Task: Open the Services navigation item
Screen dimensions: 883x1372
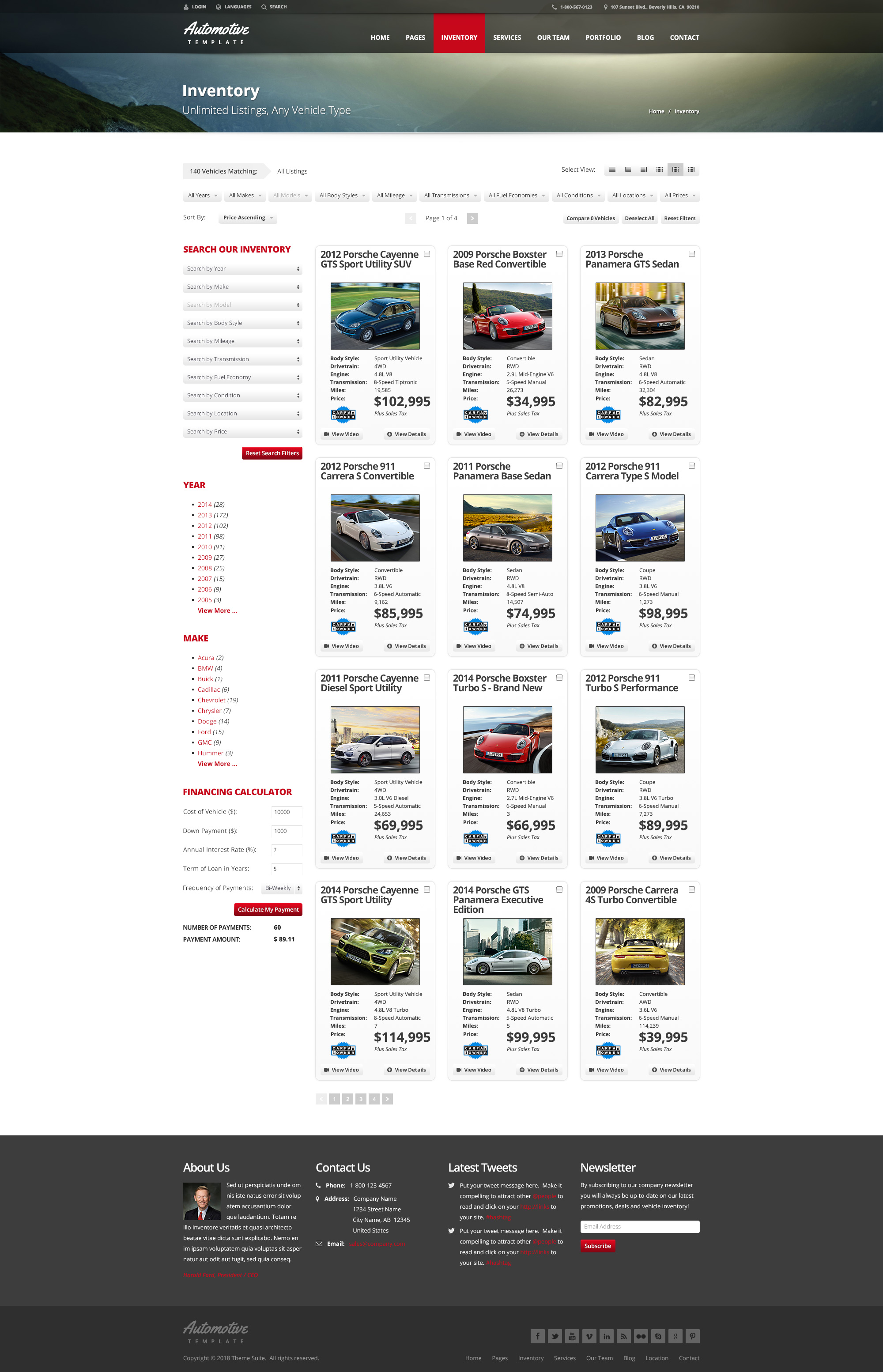Action: pyautogui.click(x=507, y=38)
